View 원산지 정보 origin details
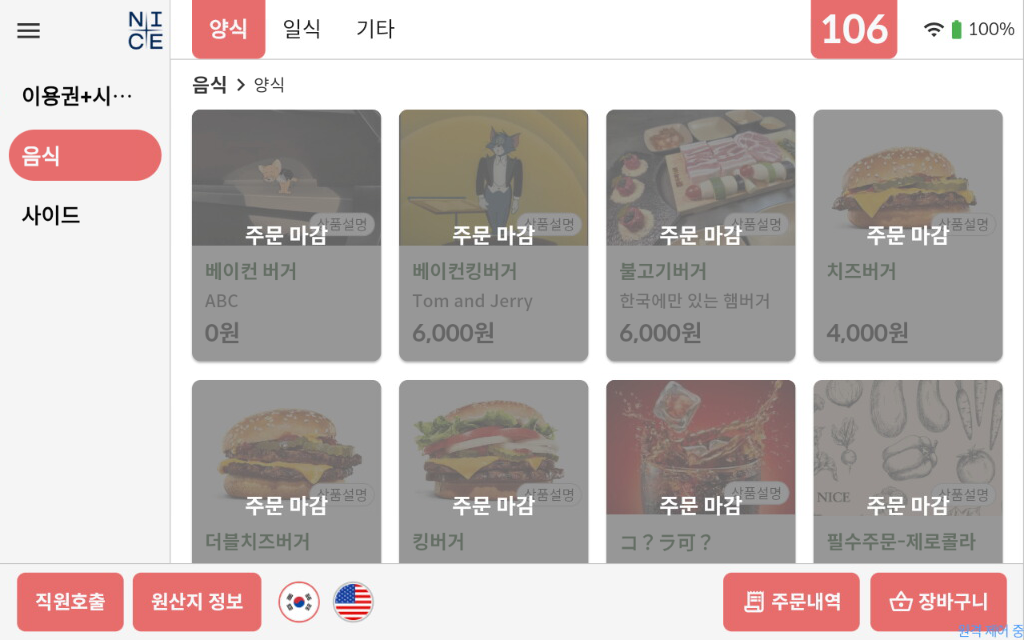This screenshot has height=640, width=1024. pyautogui.click(x=197, y=601)
